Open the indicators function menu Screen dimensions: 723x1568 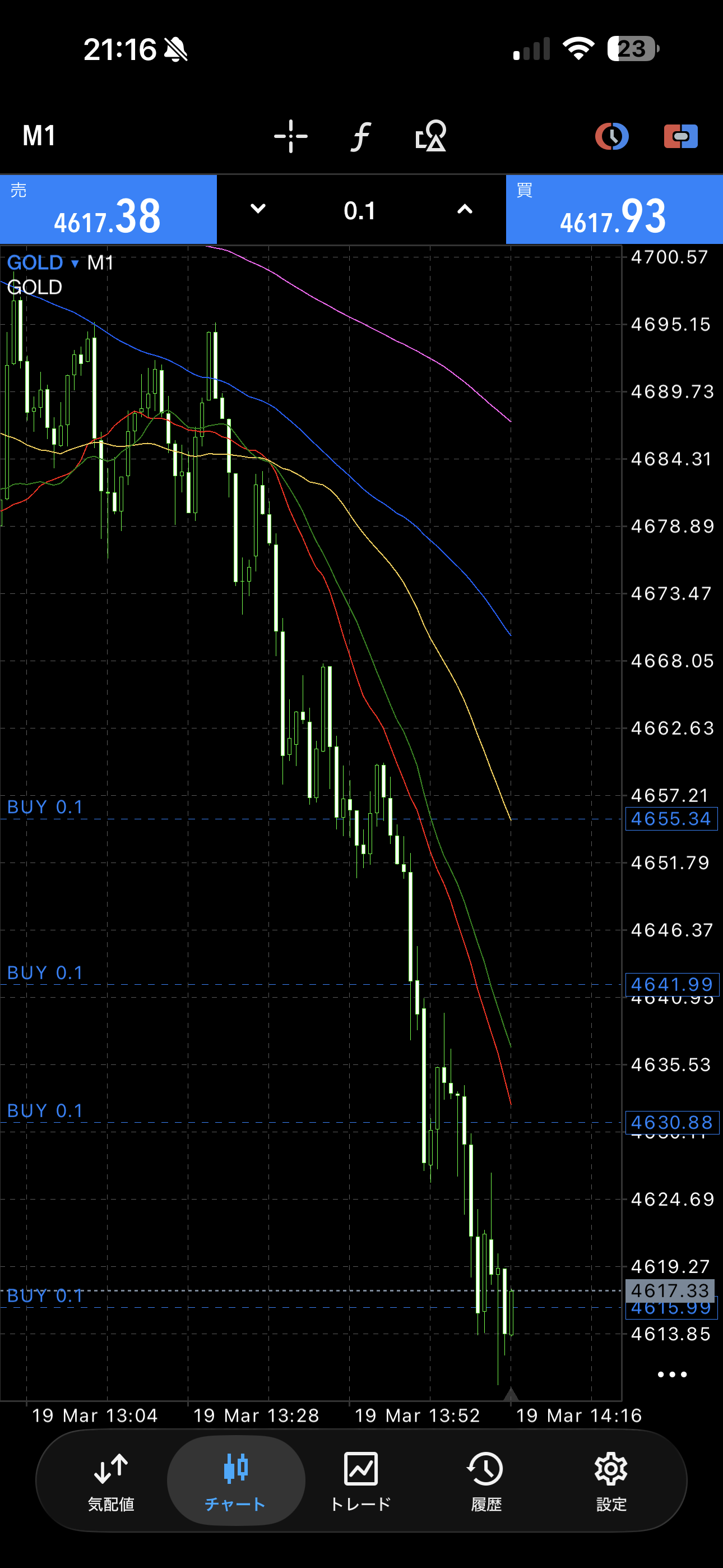click(360, 136)
